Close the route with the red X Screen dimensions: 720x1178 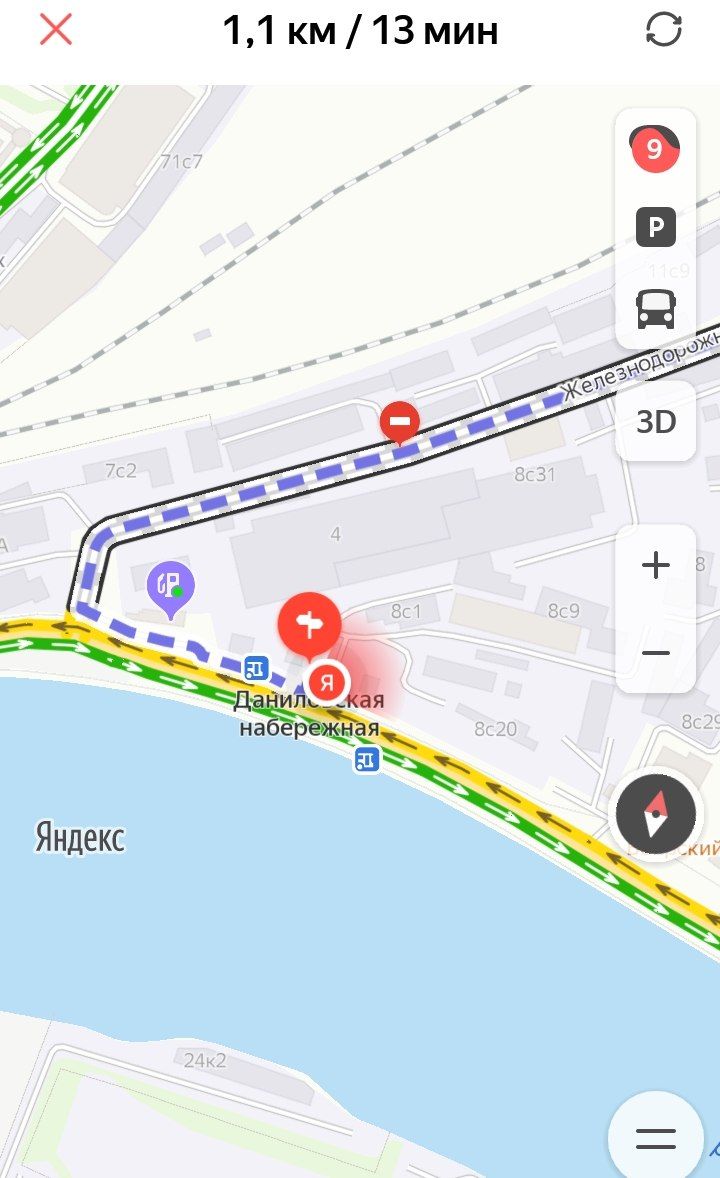[x=56, y=31]
